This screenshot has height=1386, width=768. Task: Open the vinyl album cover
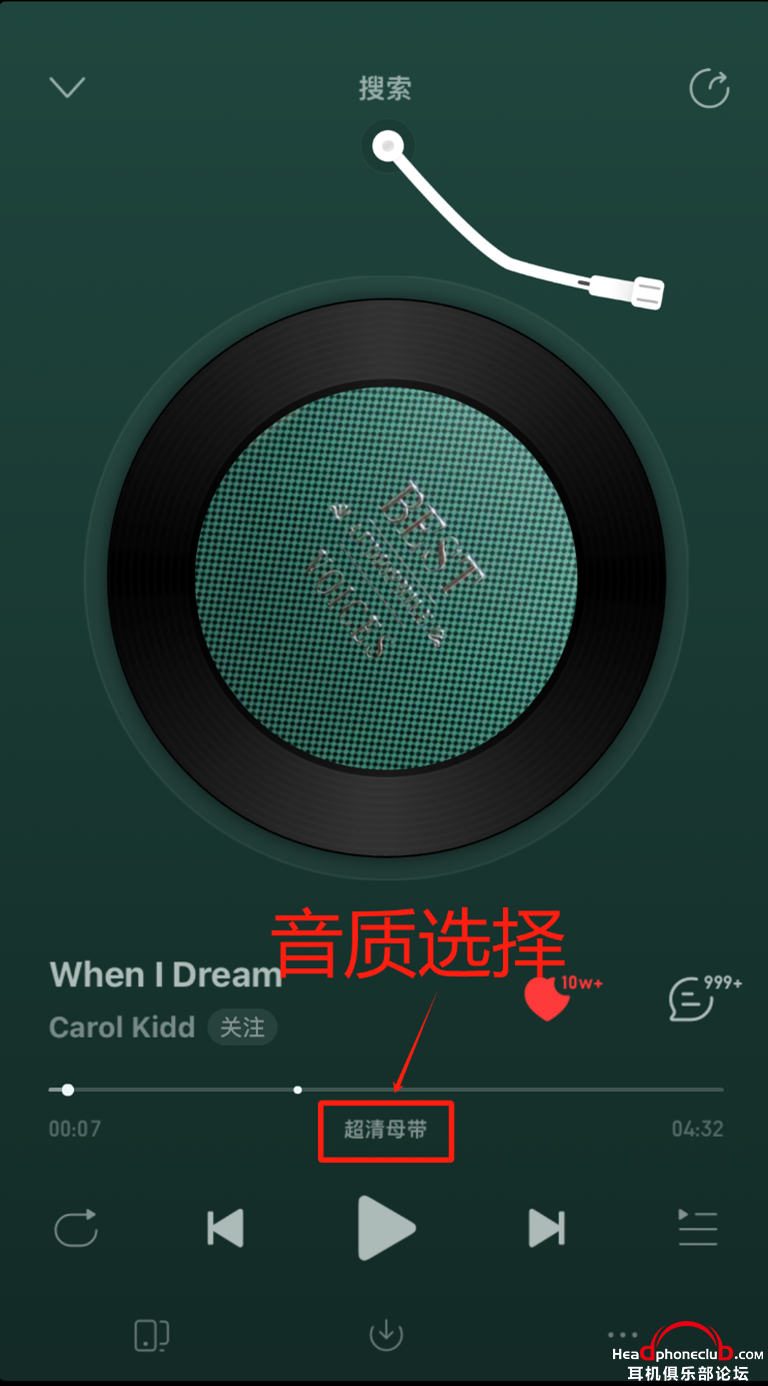pos(386,579)
